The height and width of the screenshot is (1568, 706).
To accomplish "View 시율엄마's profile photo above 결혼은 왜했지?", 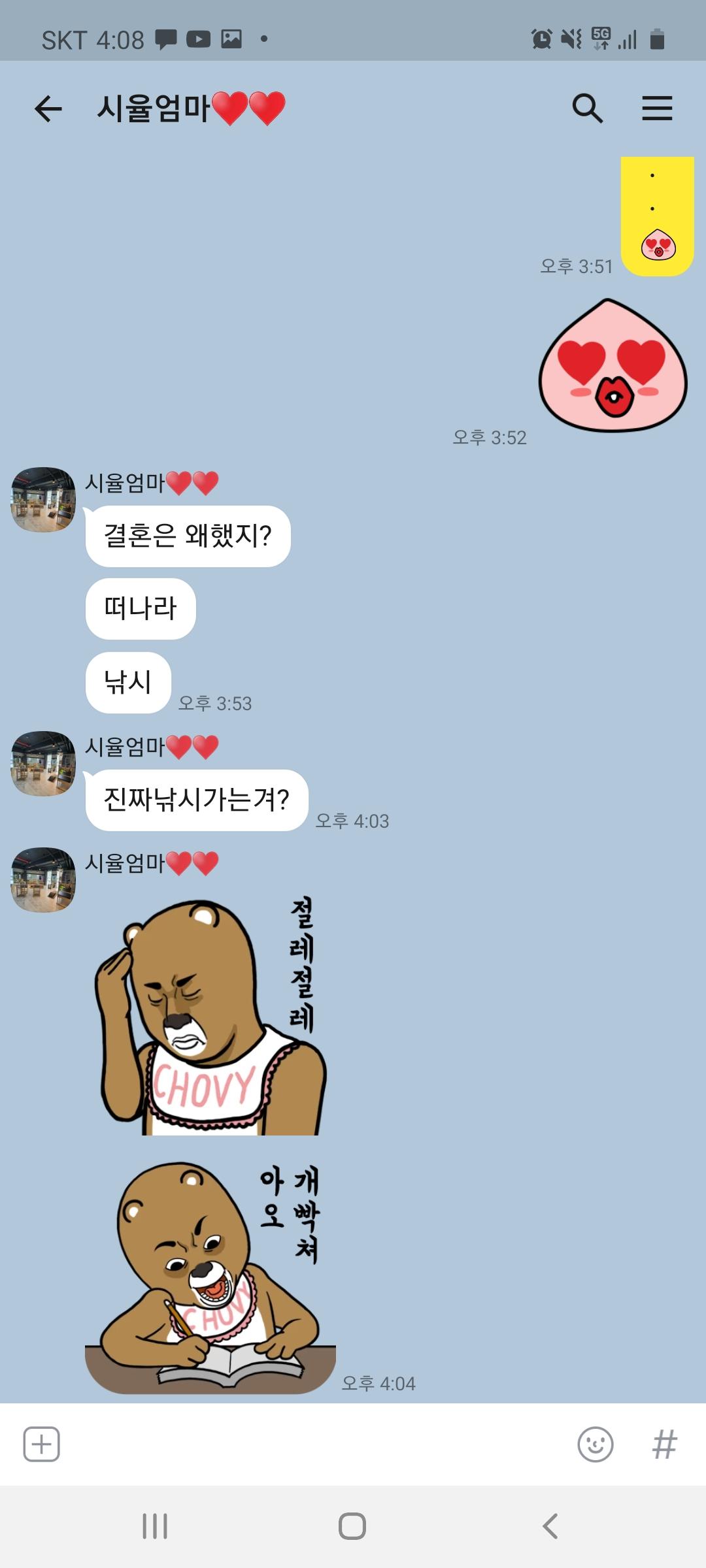I will coord(43,499).
